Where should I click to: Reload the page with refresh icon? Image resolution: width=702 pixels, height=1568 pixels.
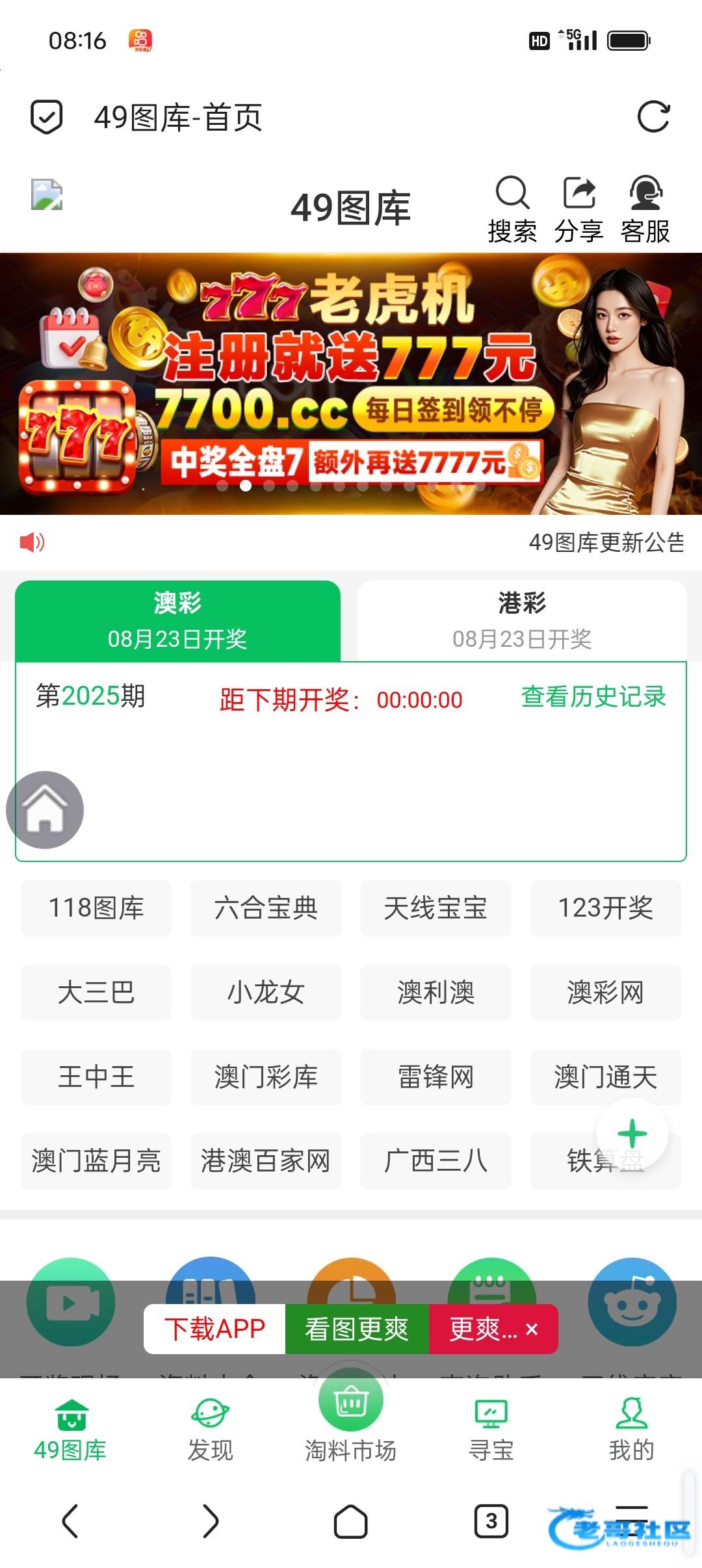[x=653, y=117]
